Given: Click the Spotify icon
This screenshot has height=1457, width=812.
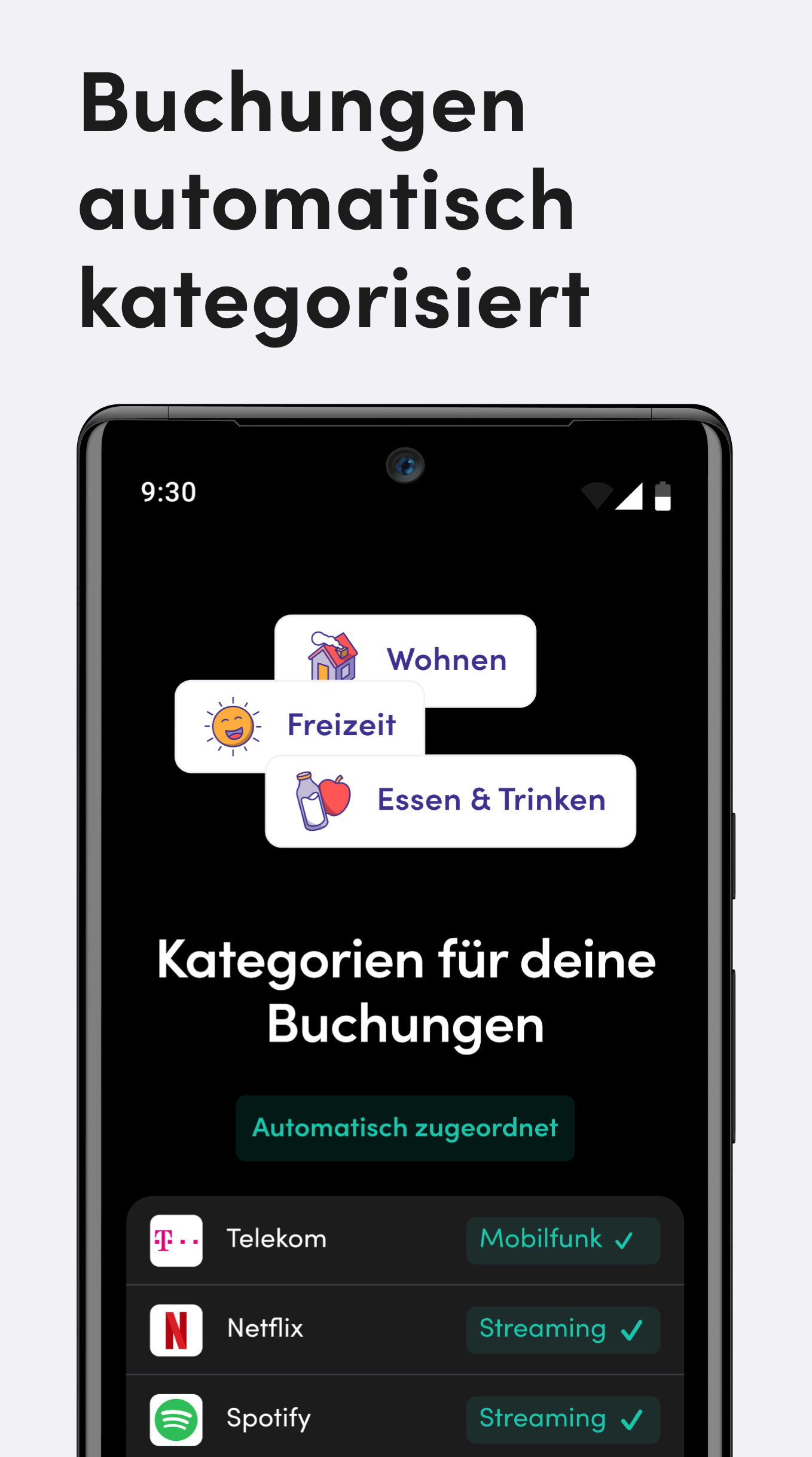Looking at the screenshot, I should tap(176, 1419).
